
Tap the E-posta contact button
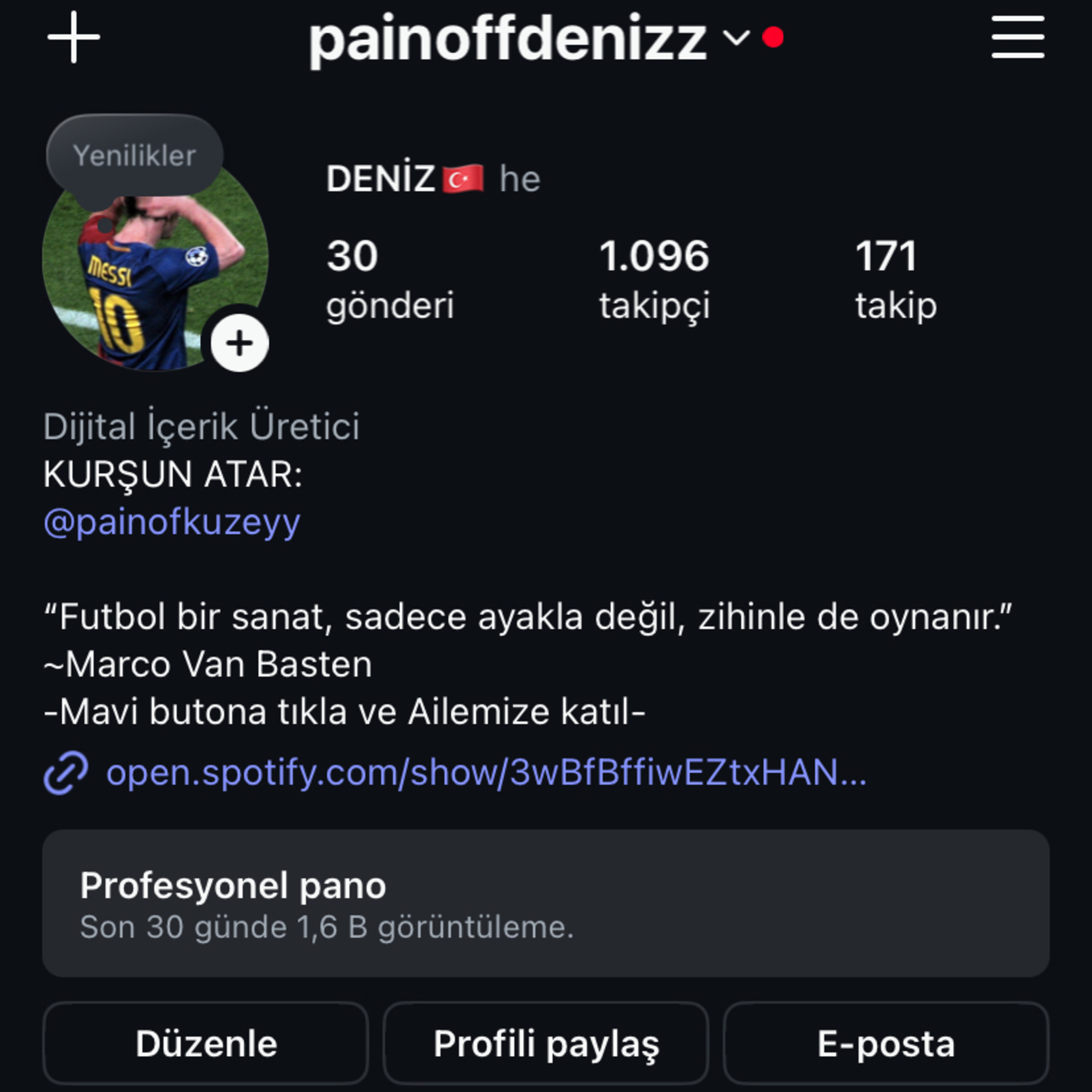(x=886, y=1043)
